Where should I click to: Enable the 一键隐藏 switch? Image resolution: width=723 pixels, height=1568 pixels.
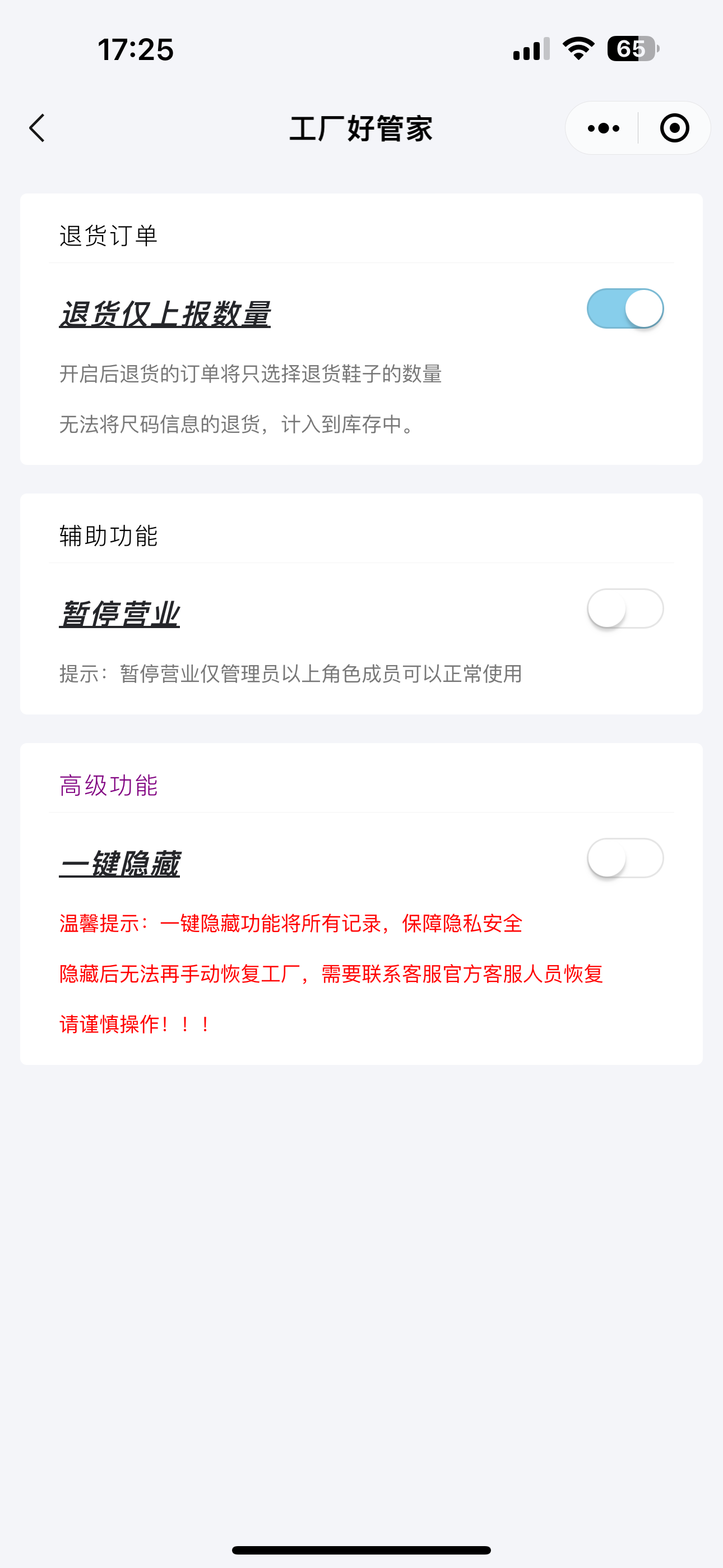coord(625,857)
